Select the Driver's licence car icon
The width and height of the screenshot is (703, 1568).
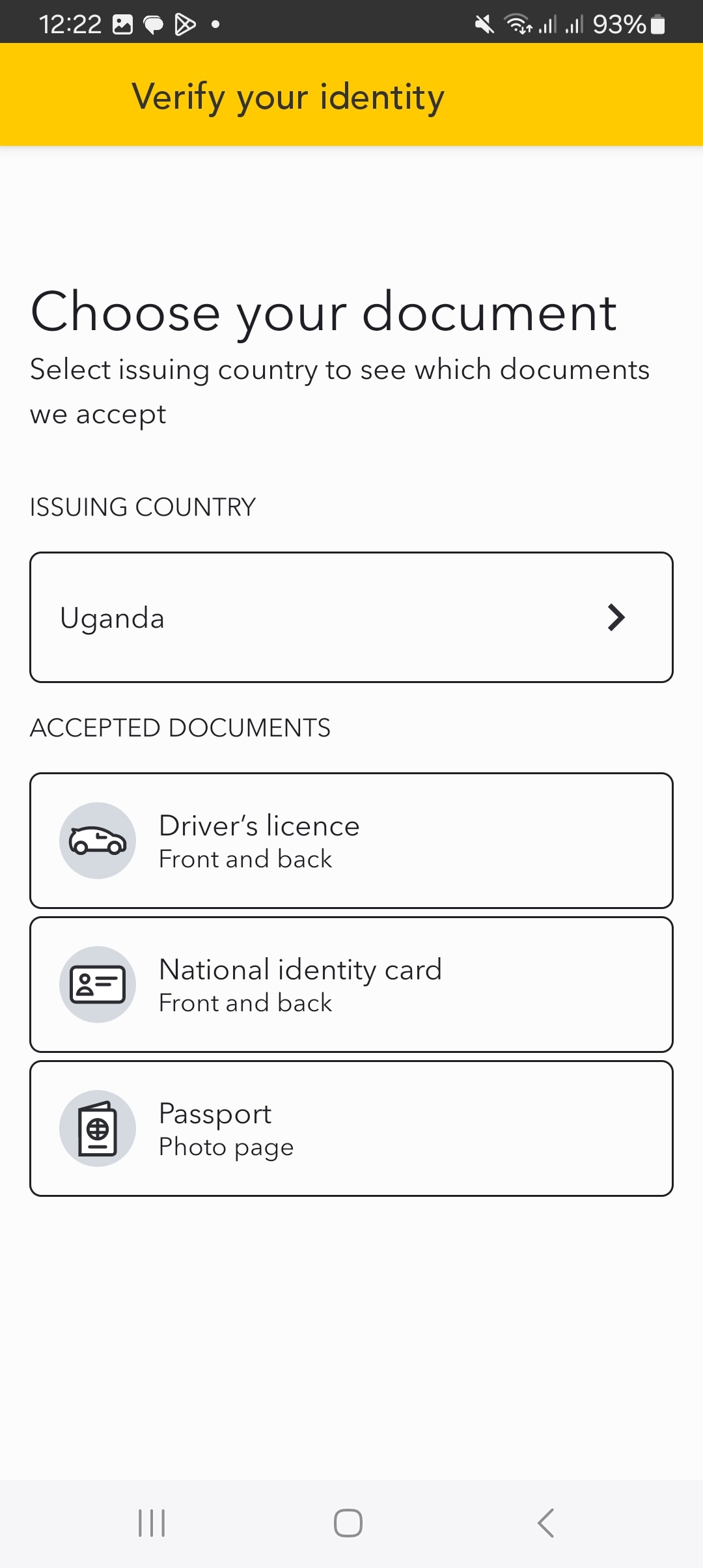98,840
